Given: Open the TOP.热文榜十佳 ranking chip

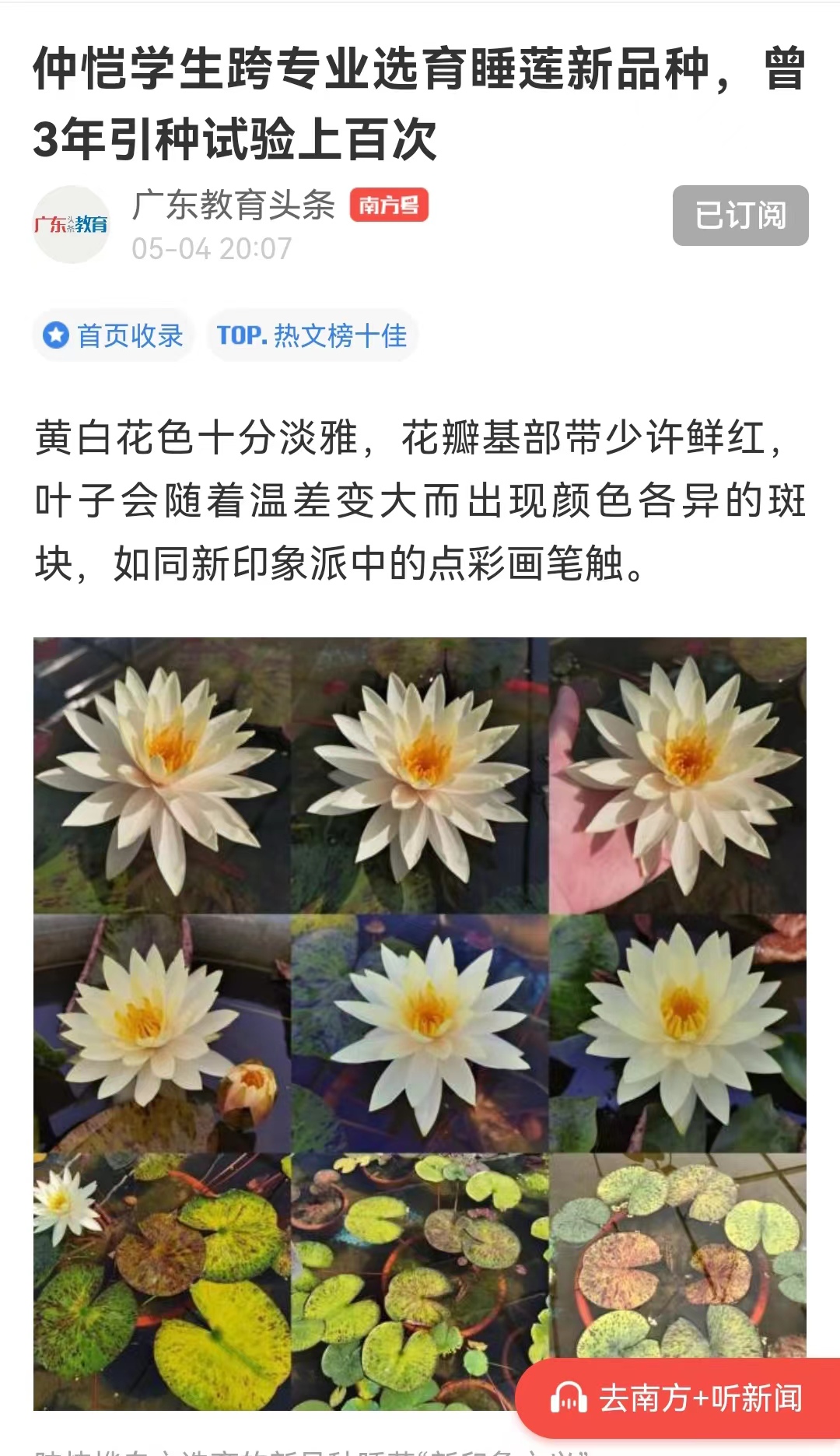Looking at the screenshot, I should 312,335.
